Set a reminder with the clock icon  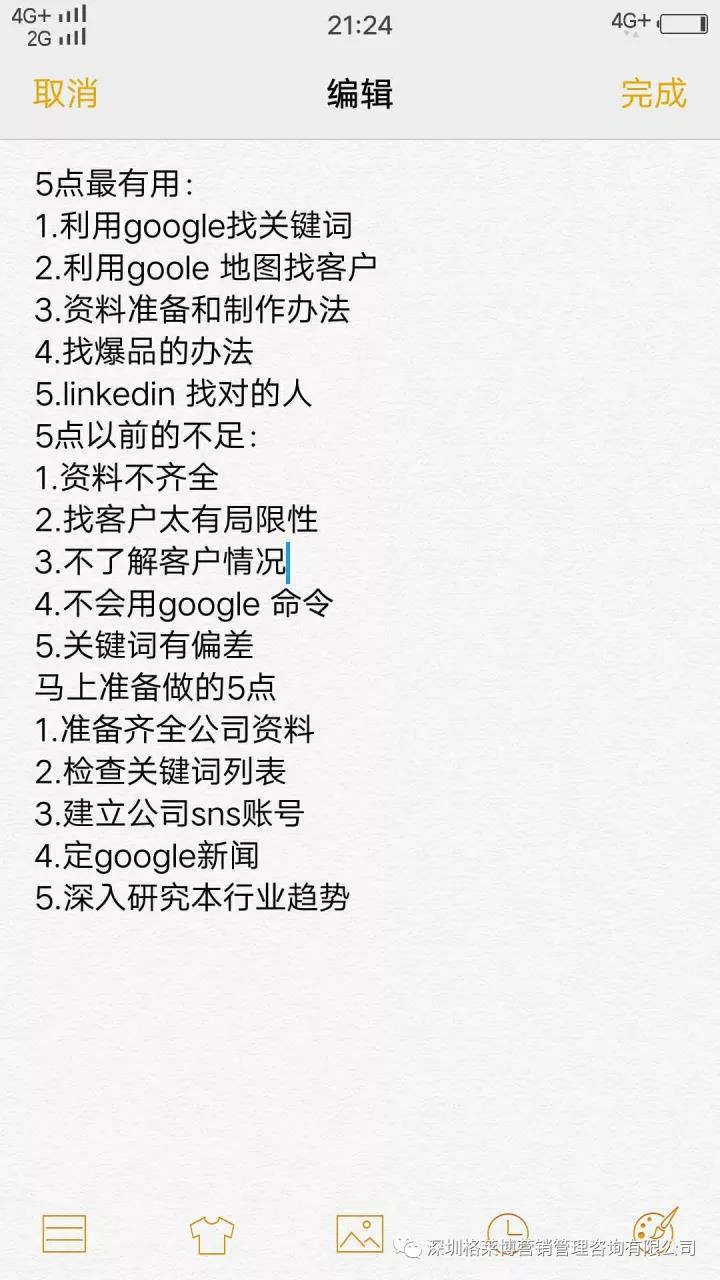pos(507,1230)
